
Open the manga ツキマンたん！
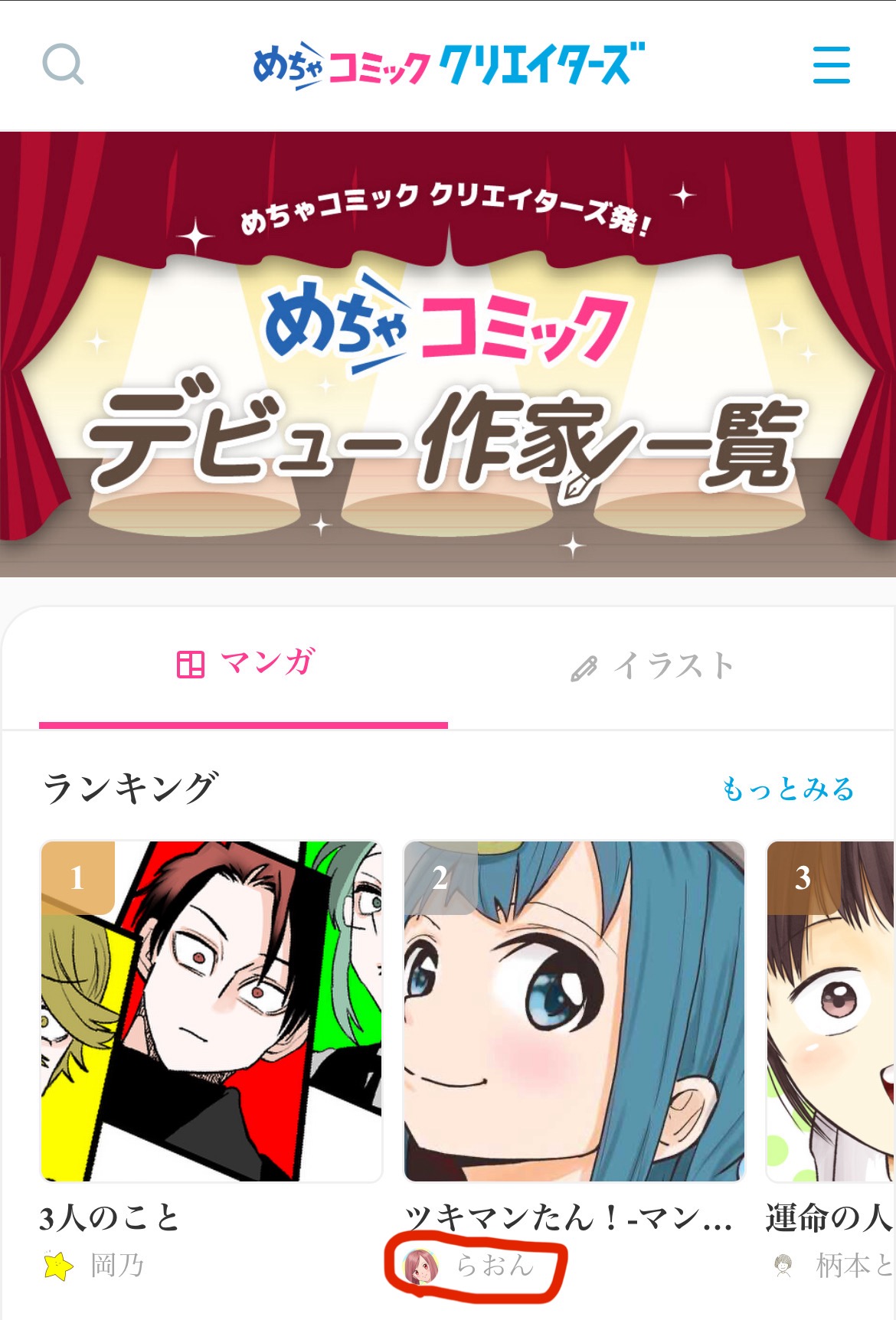tap(574, 1011)
